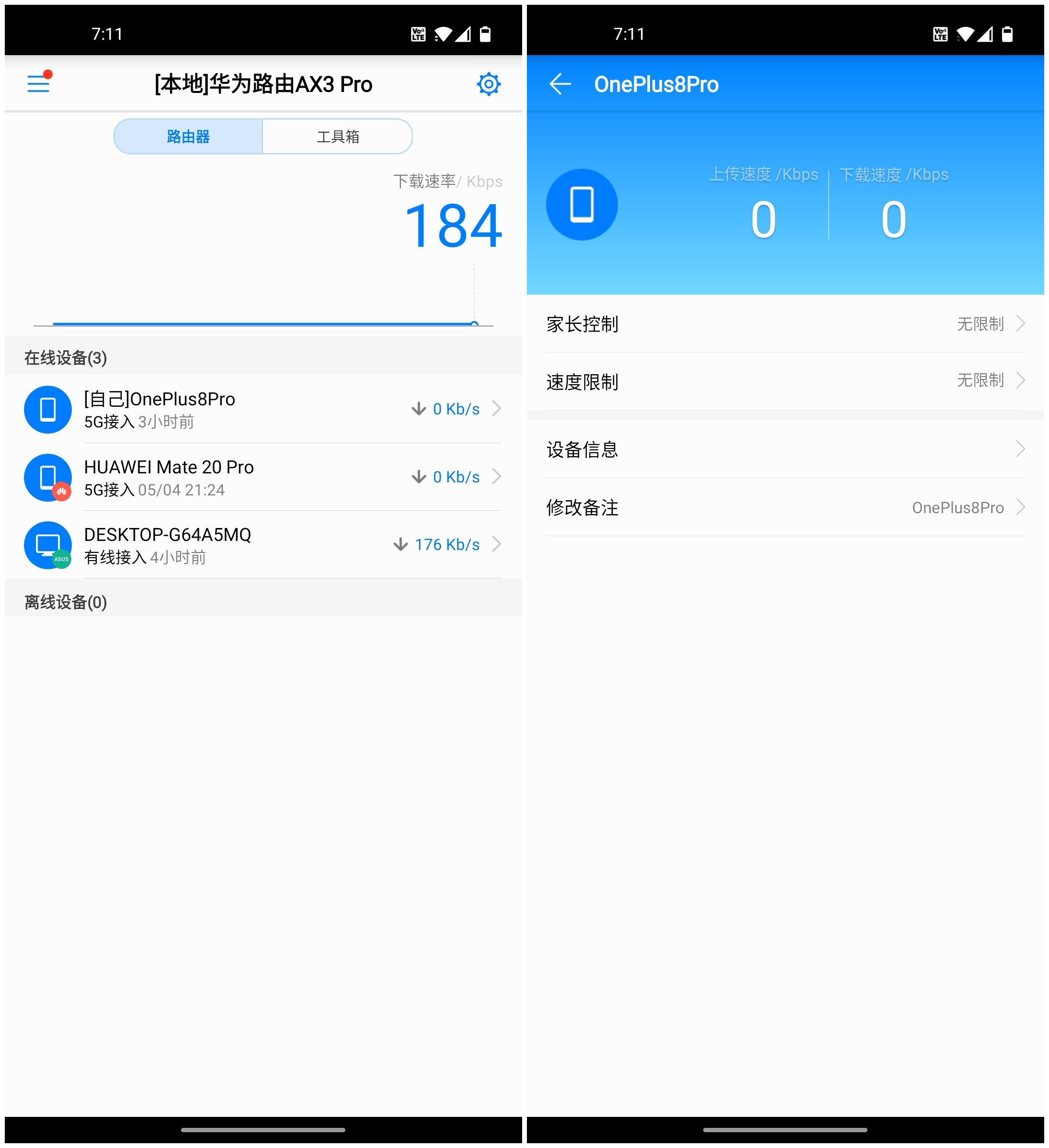The height and width of the screenshot is (1148, 1049).
Task: Tap the DESKTOP-G64A5MQ computer icon
Action: [48, 545]
